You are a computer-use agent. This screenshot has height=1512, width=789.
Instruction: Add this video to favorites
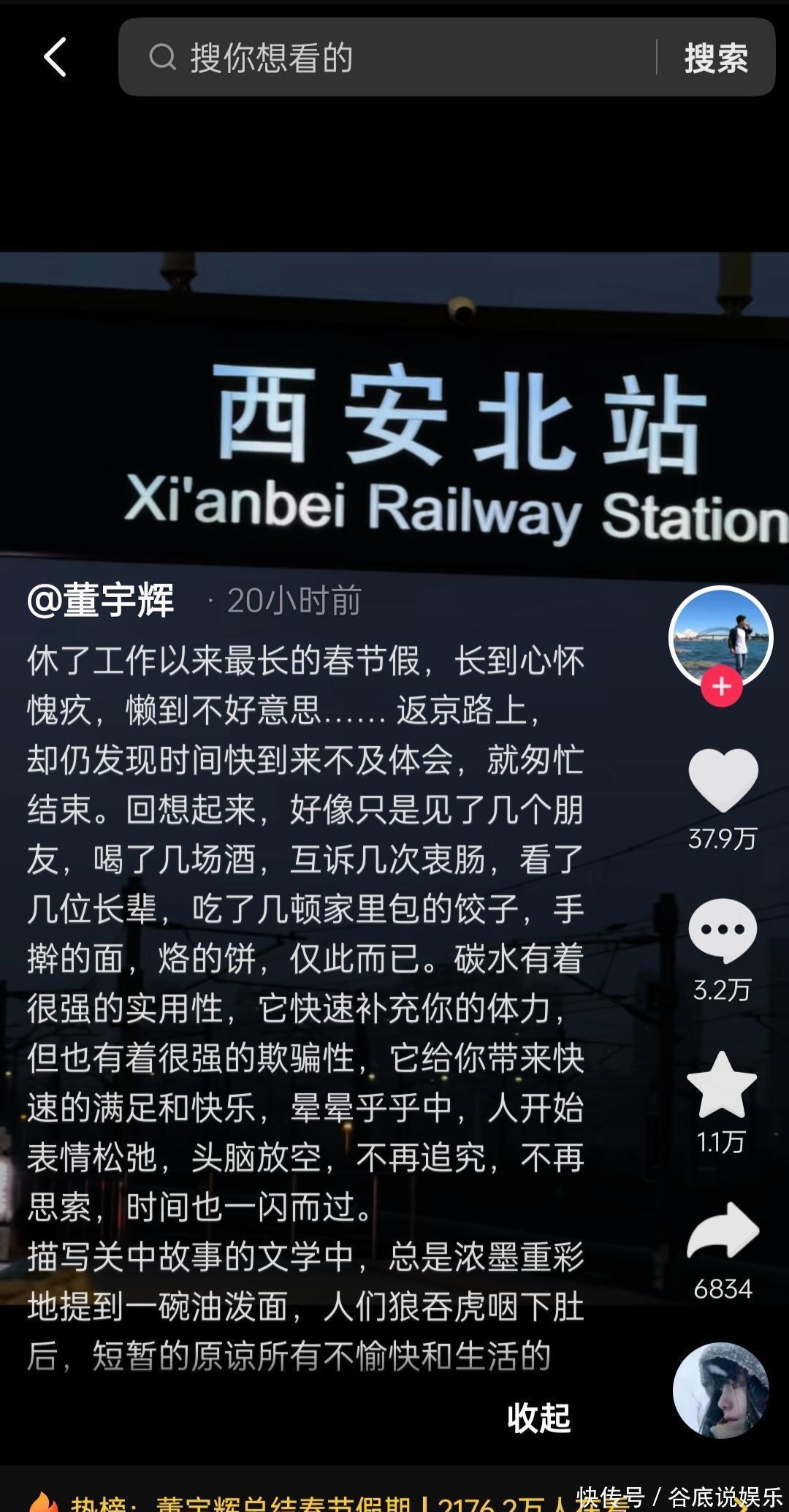click(x=722, y=1085)
